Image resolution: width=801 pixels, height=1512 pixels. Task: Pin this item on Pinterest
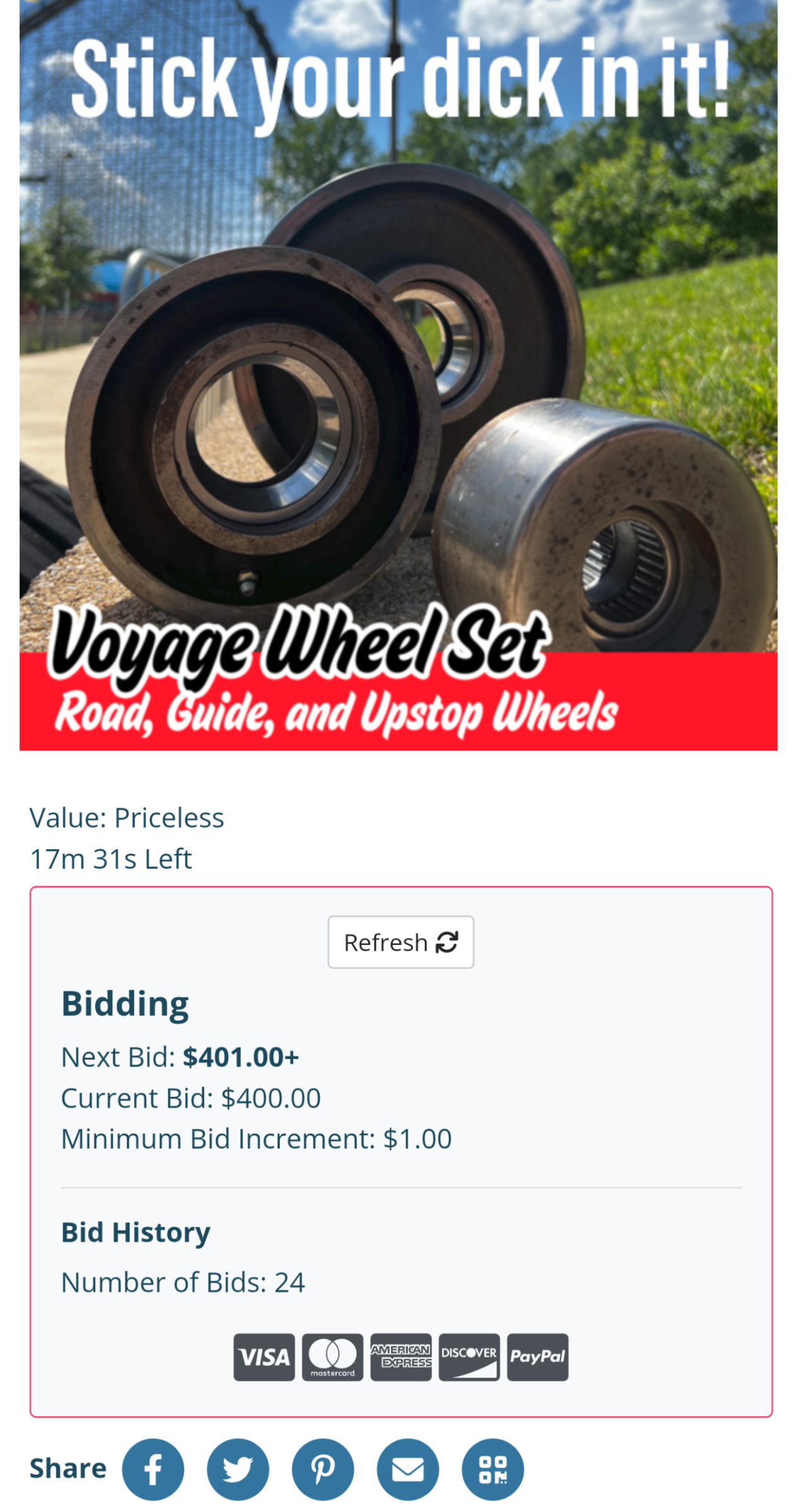(323, 1469)
